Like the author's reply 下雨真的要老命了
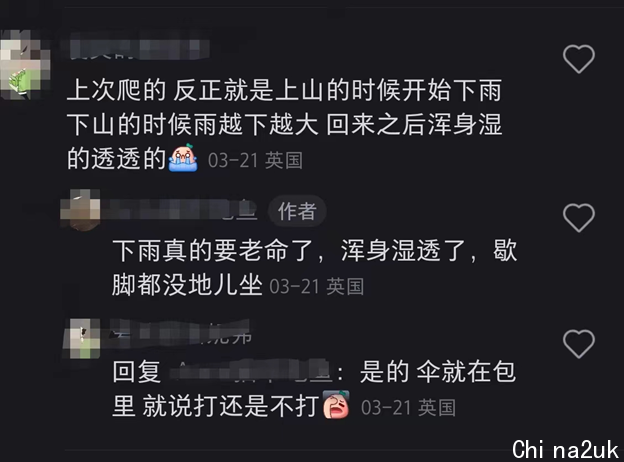 tap(579, 216)
